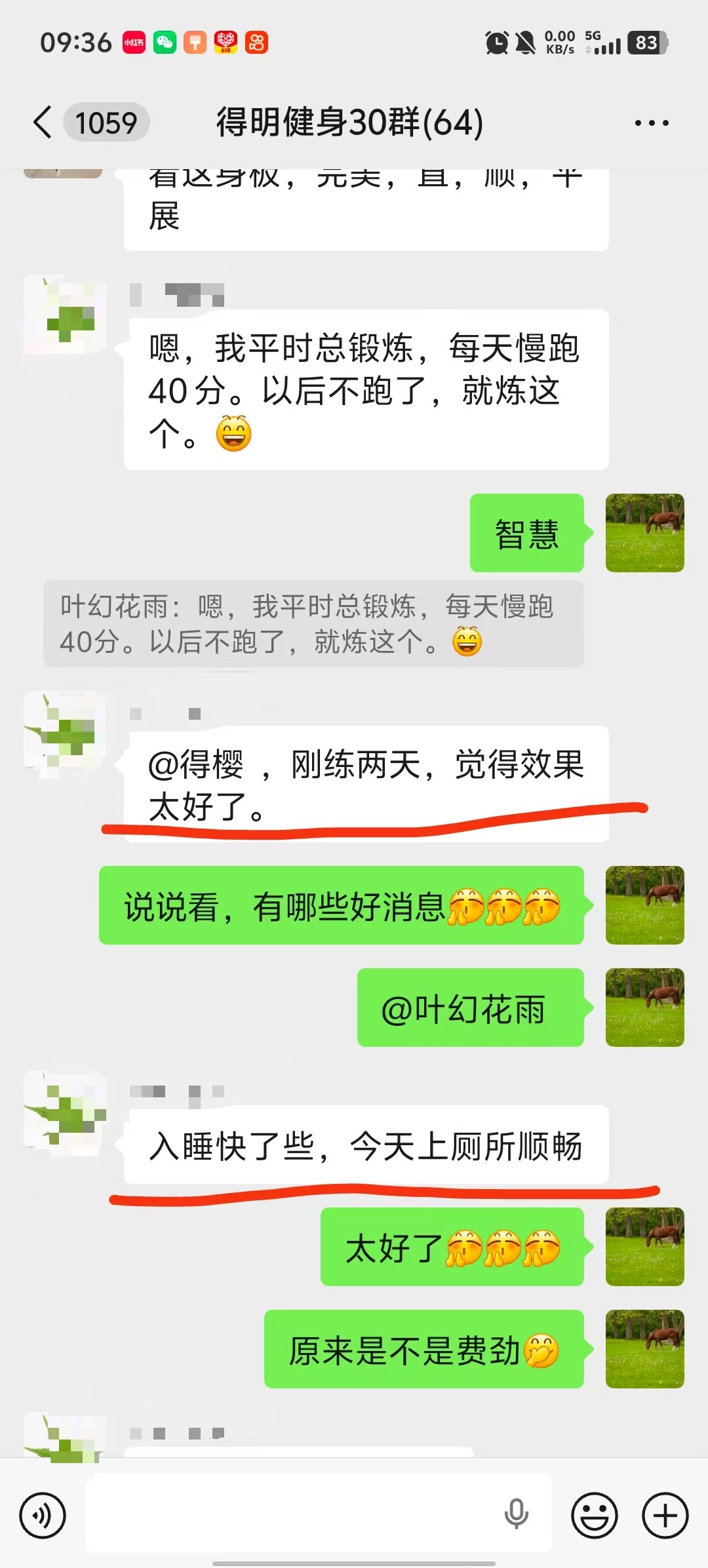Screen dimensions: 708x1568
Task: Open the group chat overflow menu
Action: tap(652, 123)
